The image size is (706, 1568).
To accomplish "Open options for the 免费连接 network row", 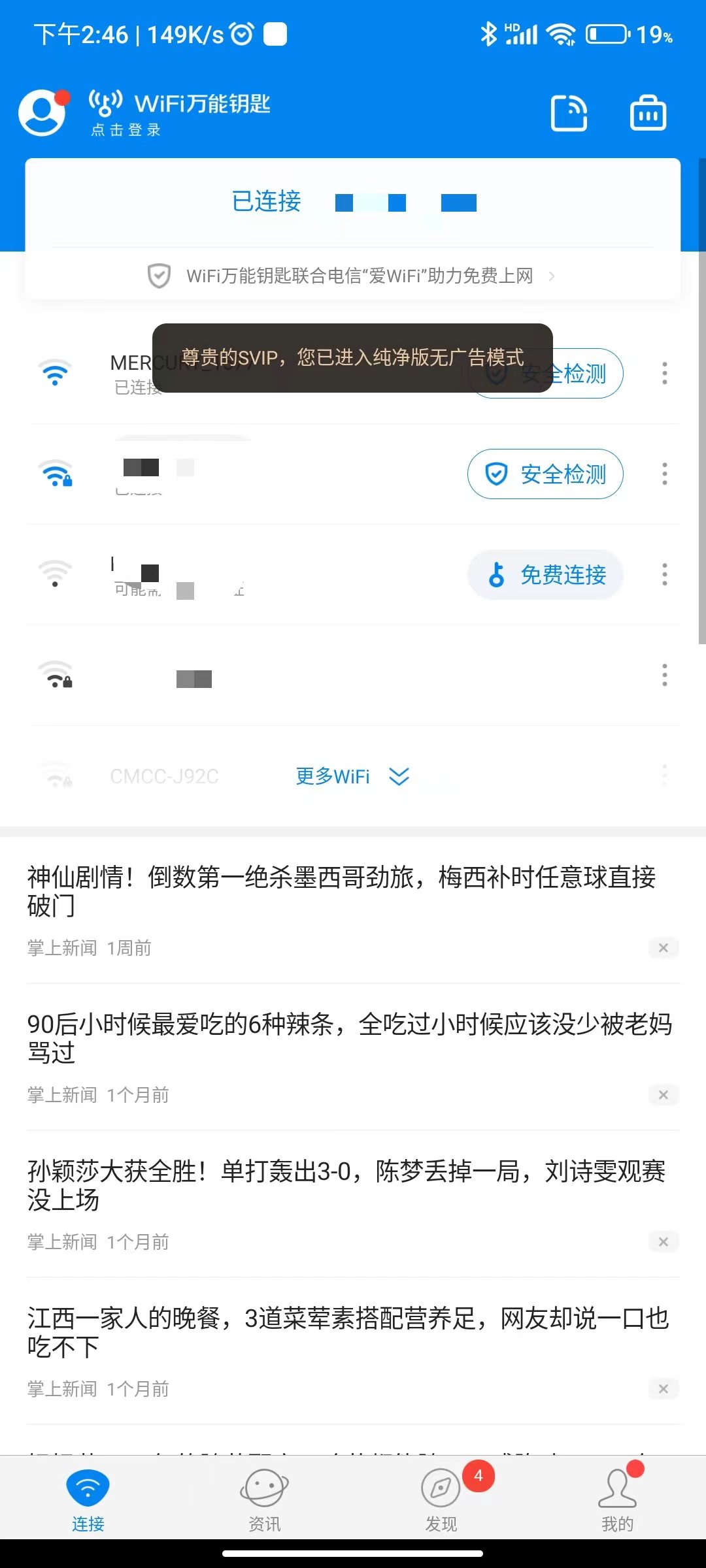I will click(664, 575).
